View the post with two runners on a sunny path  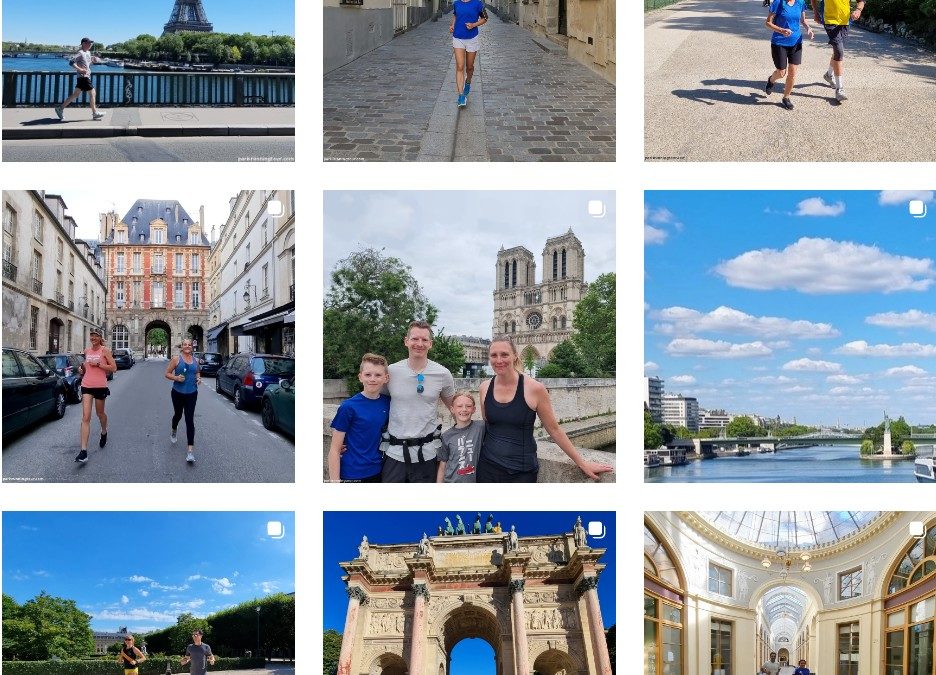[x=789, y=80]
